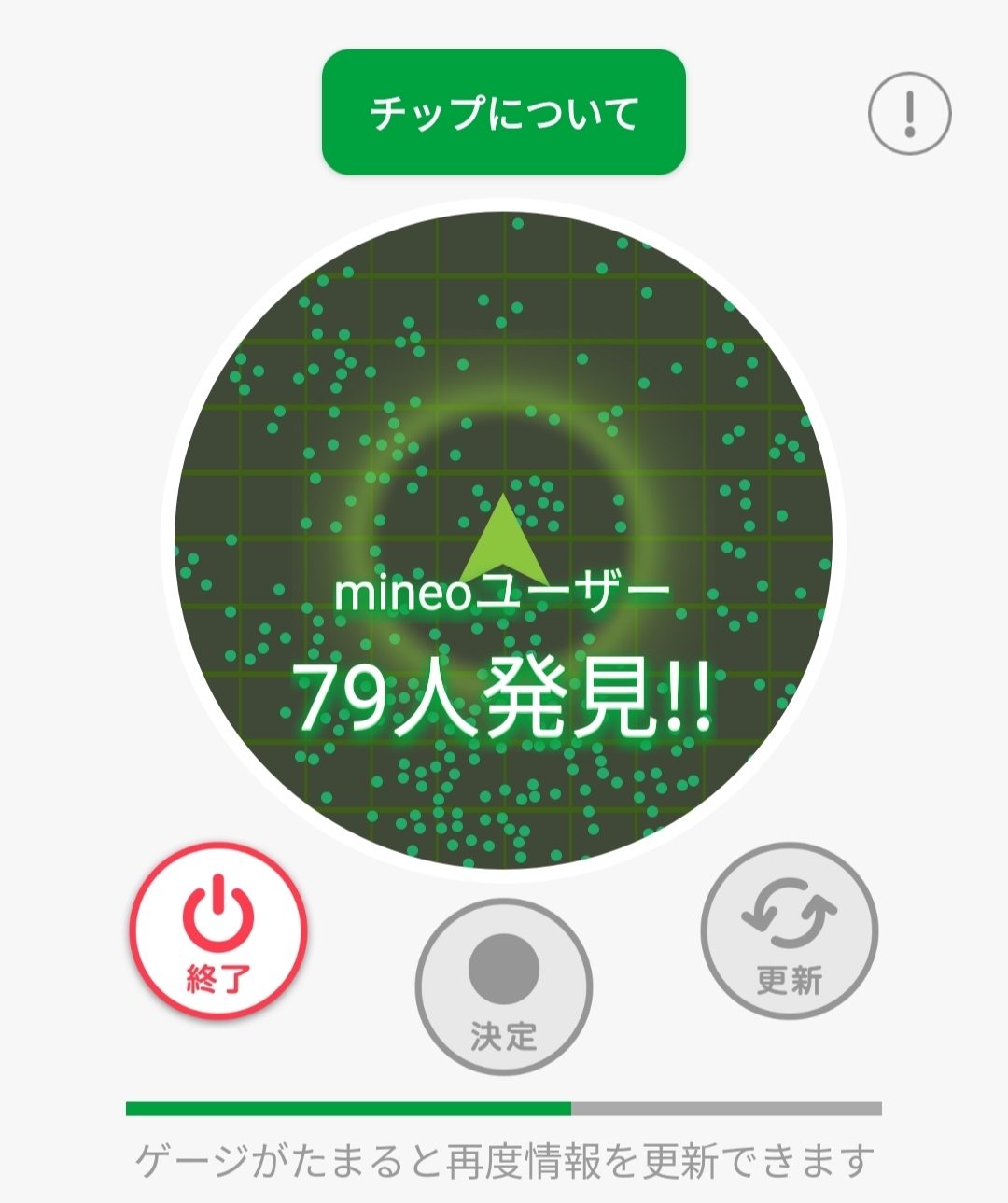Image resolution: width=1008 pixels, height=1203 pixels.
Task: Tap the exclamation mark info icon
Action: [x=909, y=113]
